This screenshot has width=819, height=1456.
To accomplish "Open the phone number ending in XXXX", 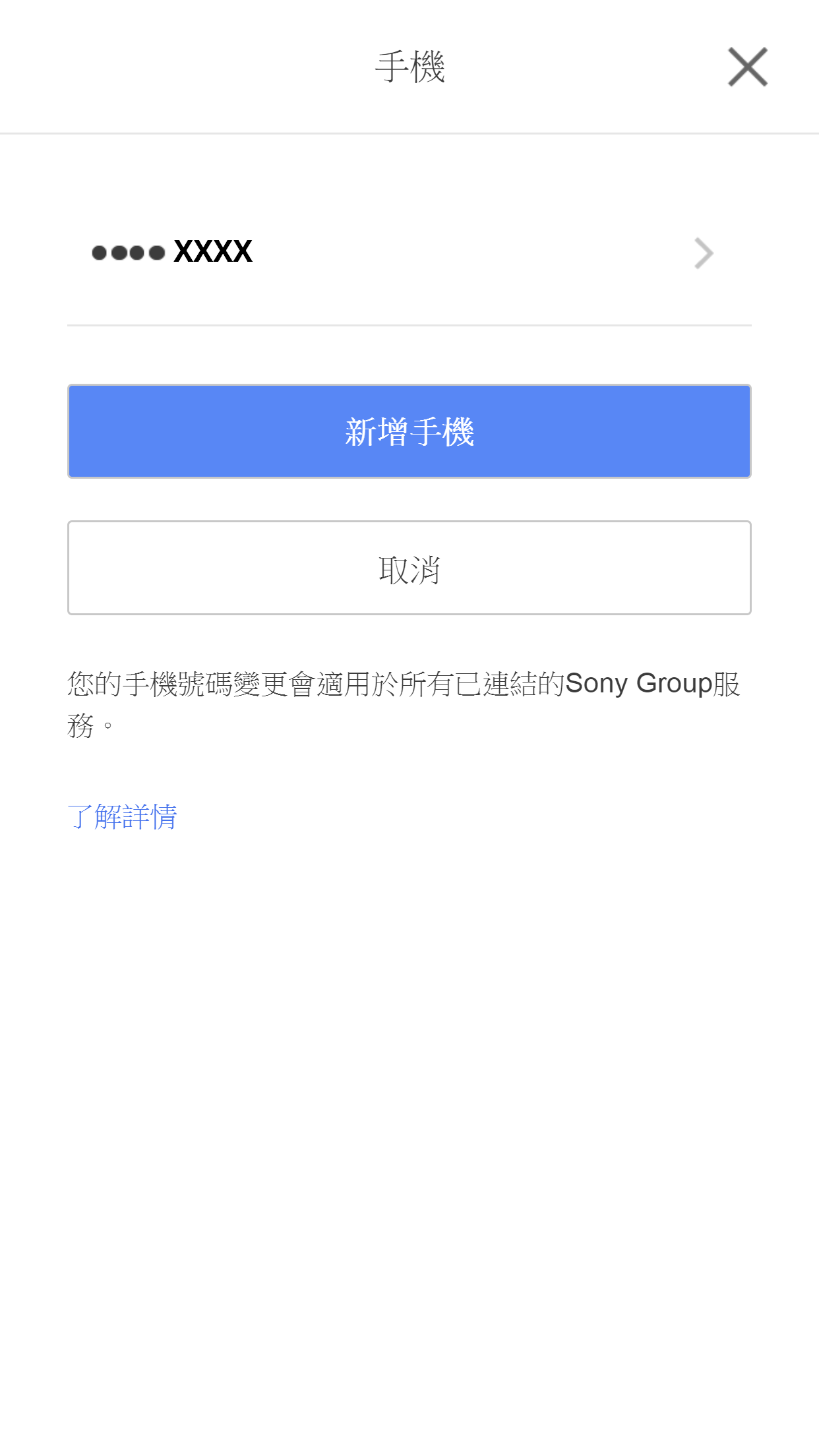I will pos(409,253).
